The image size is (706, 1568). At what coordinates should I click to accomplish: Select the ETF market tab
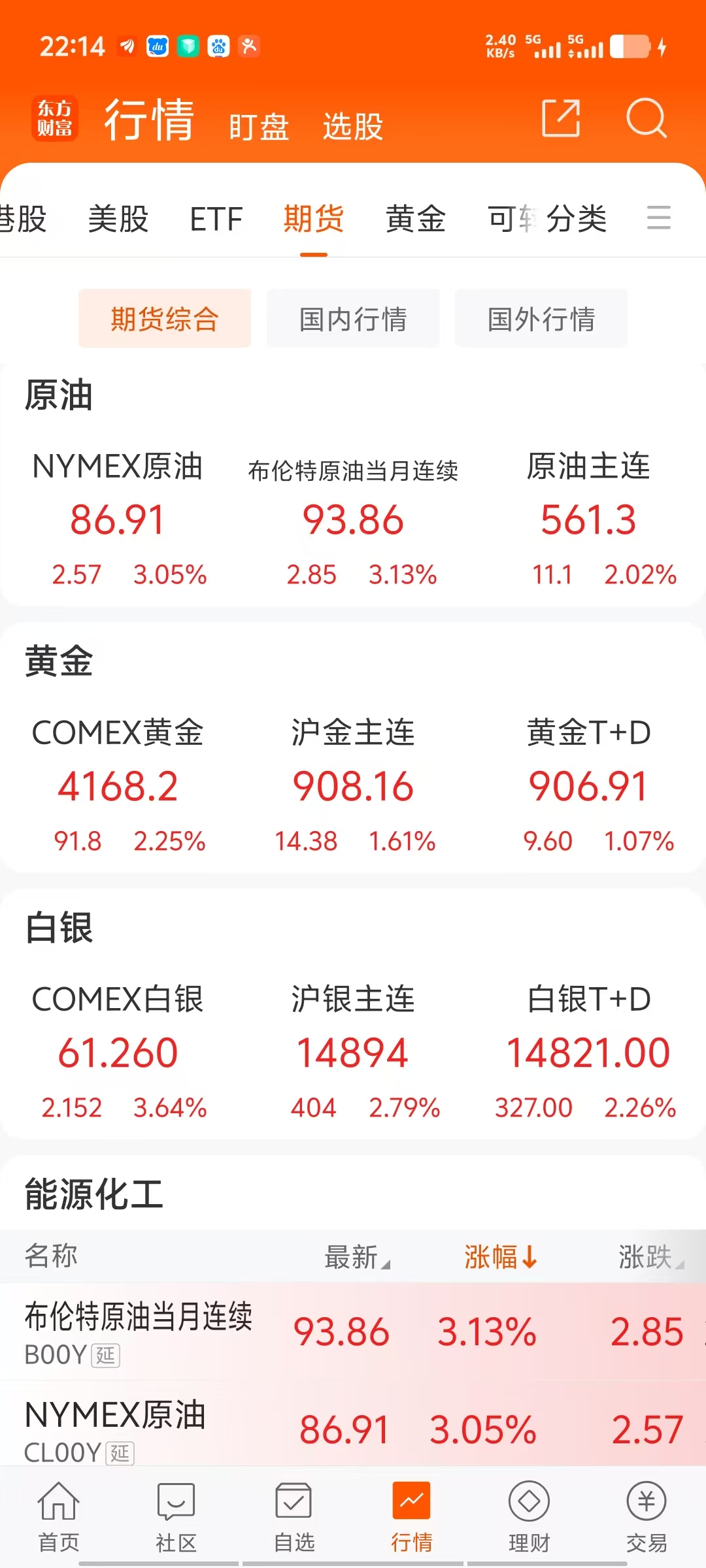(216, 218)
